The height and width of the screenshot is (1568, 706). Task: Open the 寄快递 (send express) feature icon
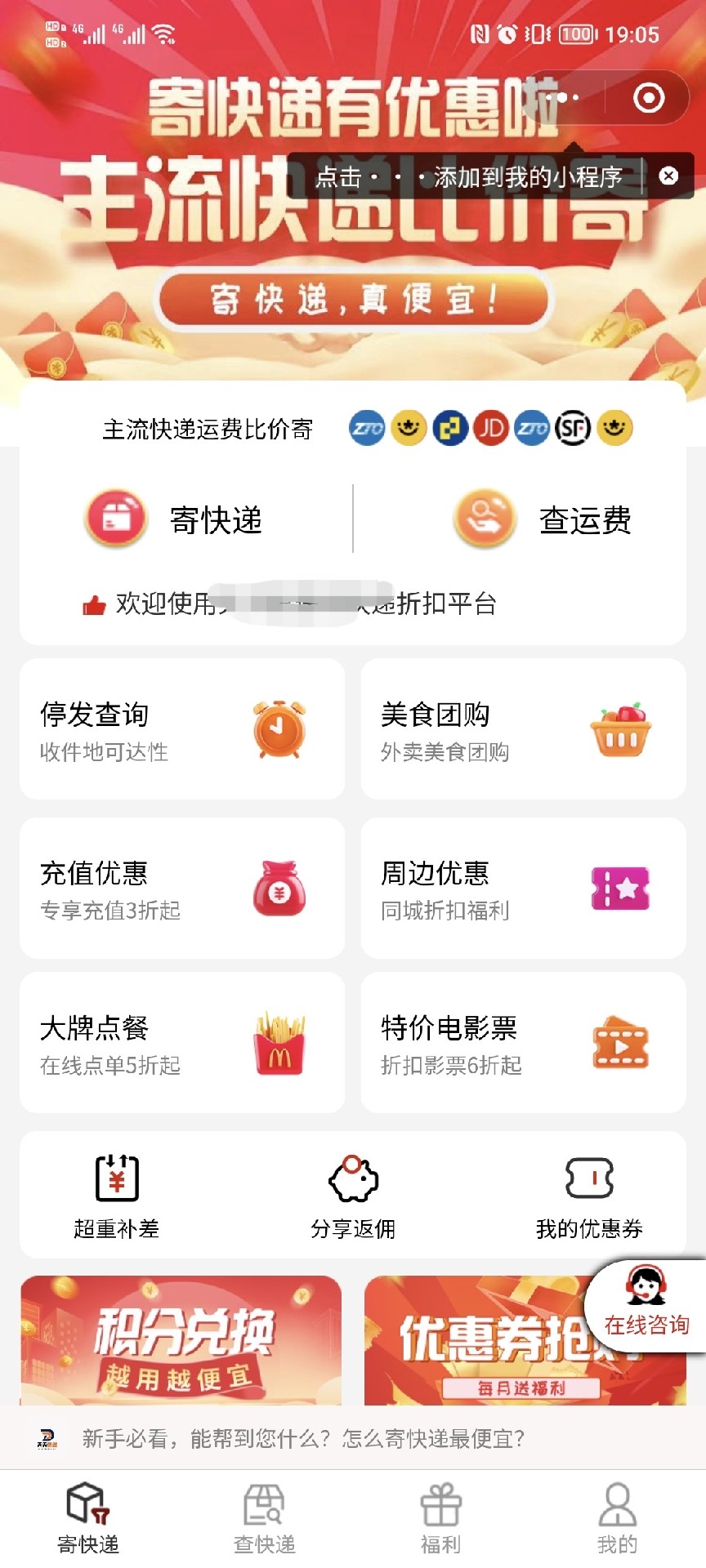114,518
